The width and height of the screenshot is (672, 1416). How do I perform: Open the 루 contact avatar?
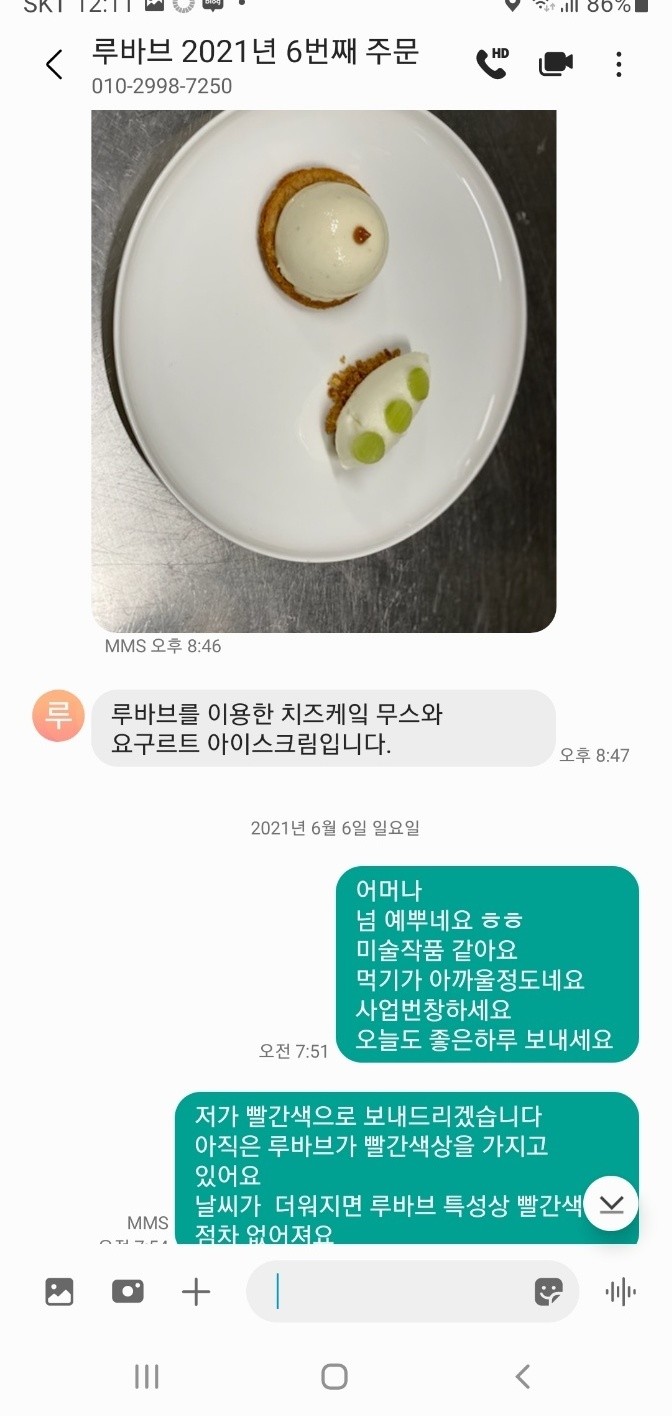(x=58, y=716)
